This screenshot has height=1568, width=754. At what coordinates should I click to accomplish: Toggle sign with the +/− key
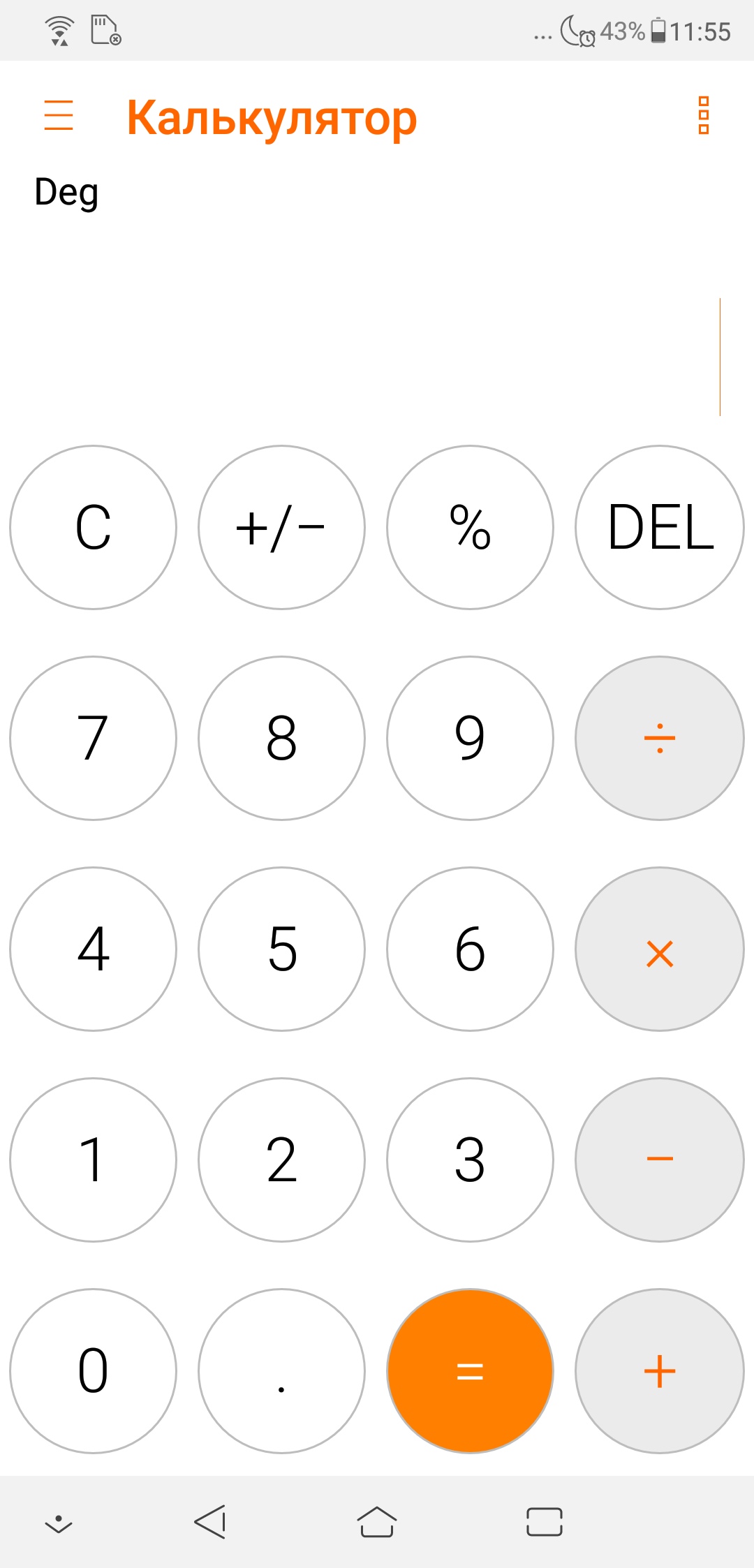[x=281, y=527]
